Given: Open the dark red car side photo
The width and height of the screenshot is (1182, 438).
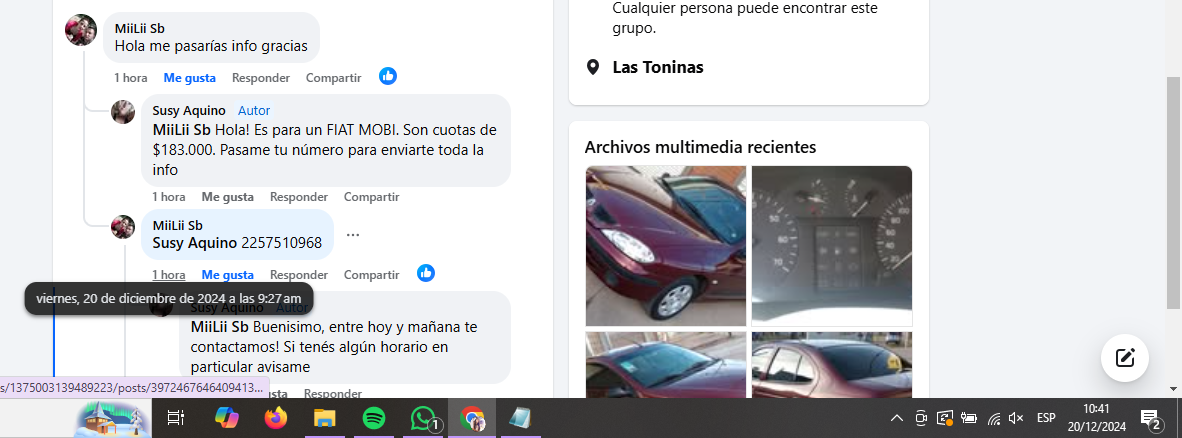Looking at the screenshot, I should point(665,246).
